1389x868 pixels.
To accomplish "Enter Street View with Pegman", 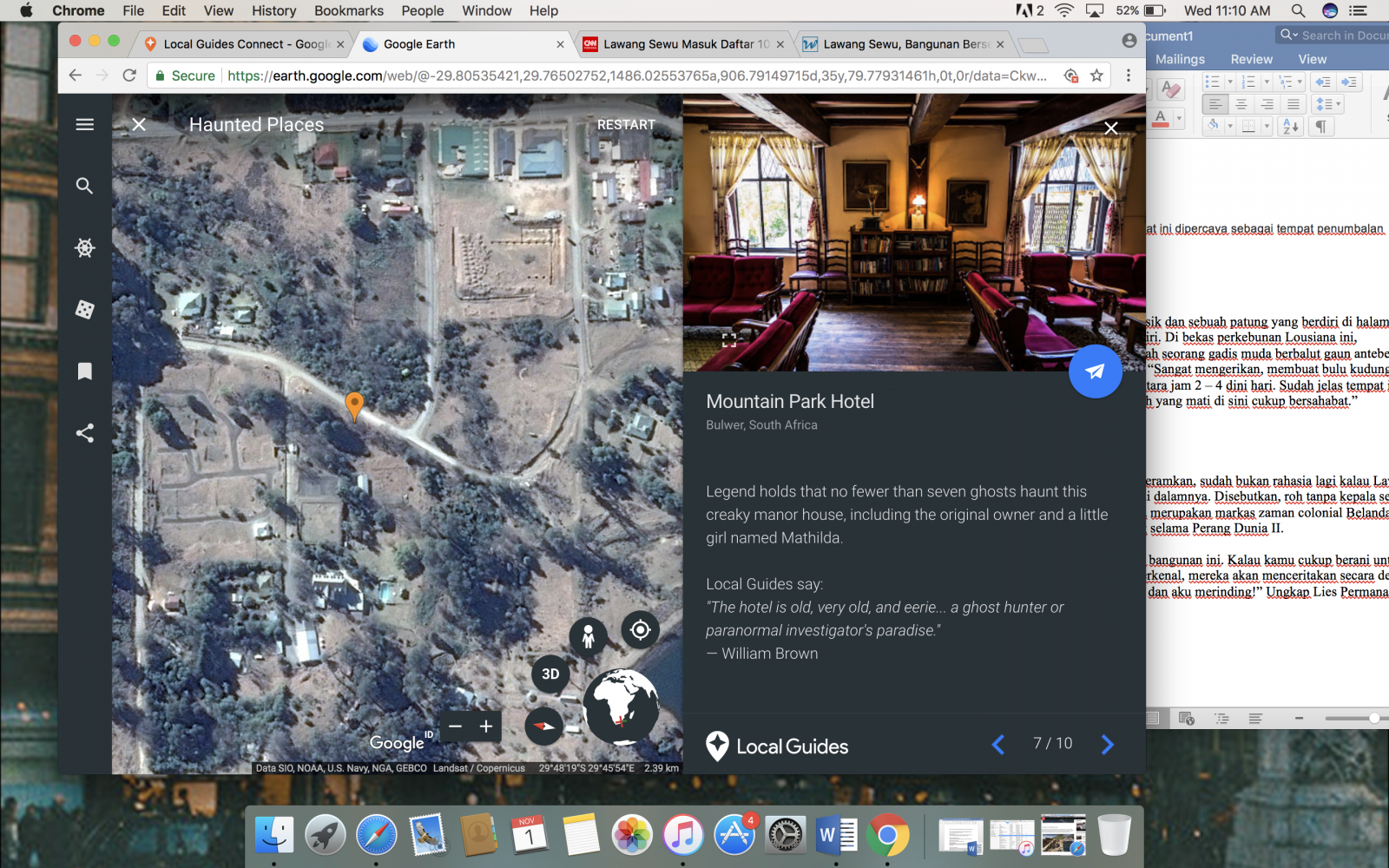I will coord(588,636).
